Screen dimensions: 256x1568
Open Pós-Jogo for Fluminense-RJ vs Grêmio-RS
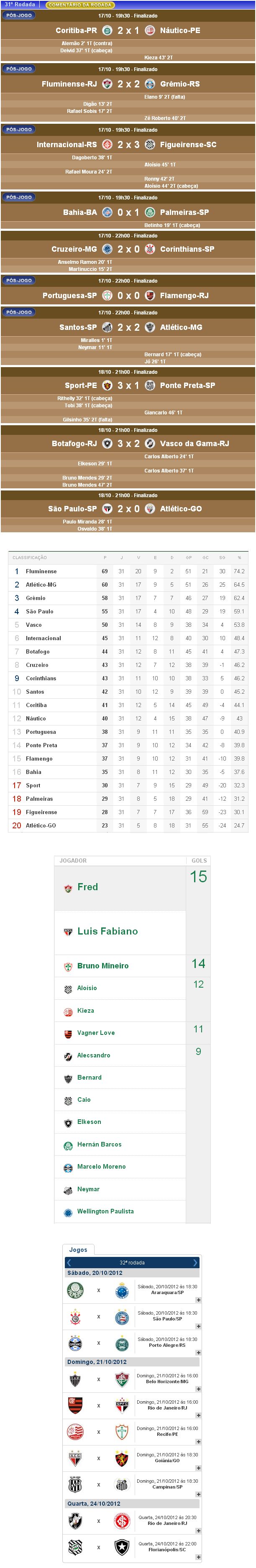pyautogui.click(x=19, y=69)
